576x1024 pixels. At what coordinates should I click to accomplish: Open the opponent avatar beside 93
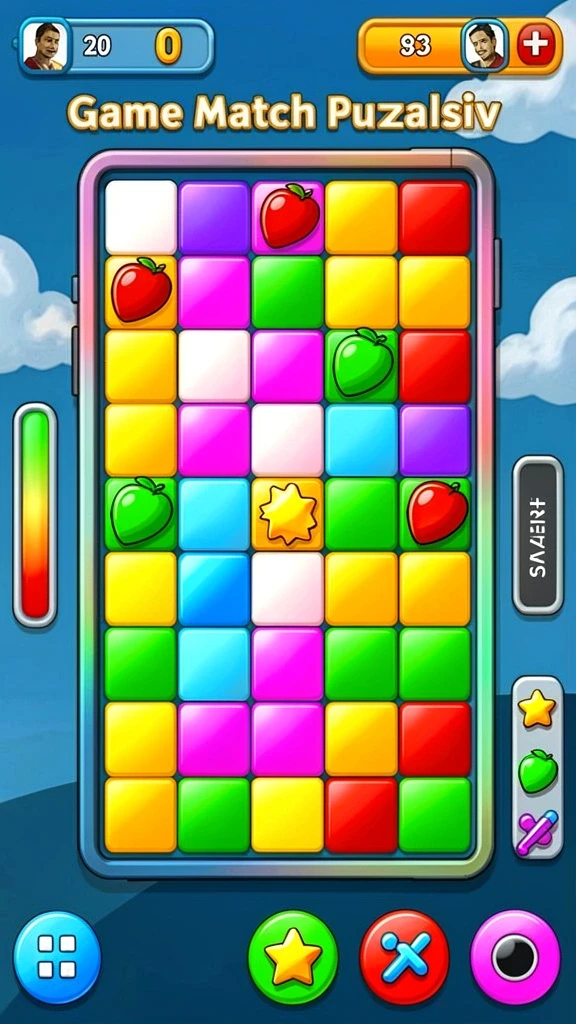[485, 46]
